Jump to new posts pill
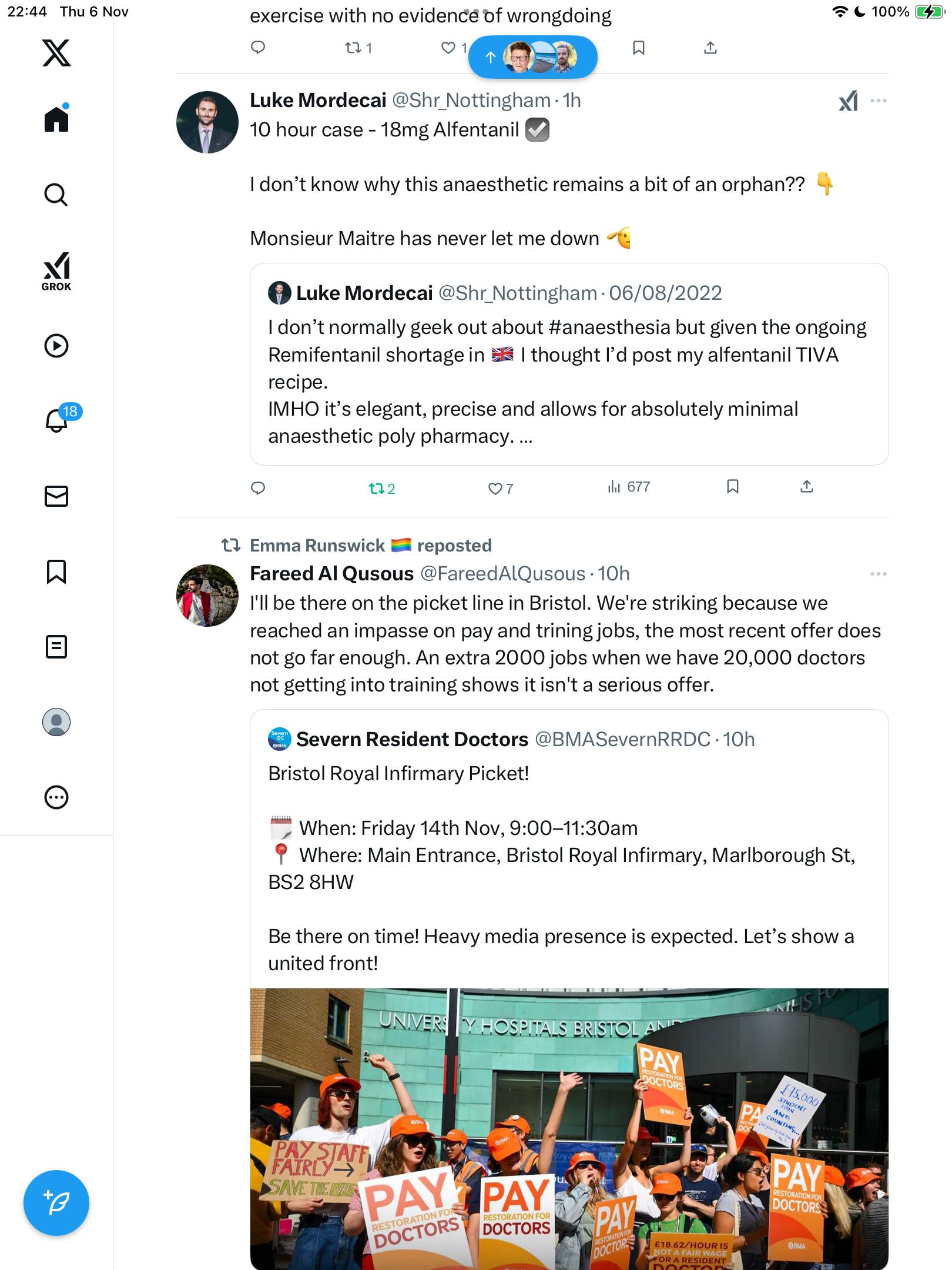Viewport: 952px width, 1270px height. pos(532,57)
